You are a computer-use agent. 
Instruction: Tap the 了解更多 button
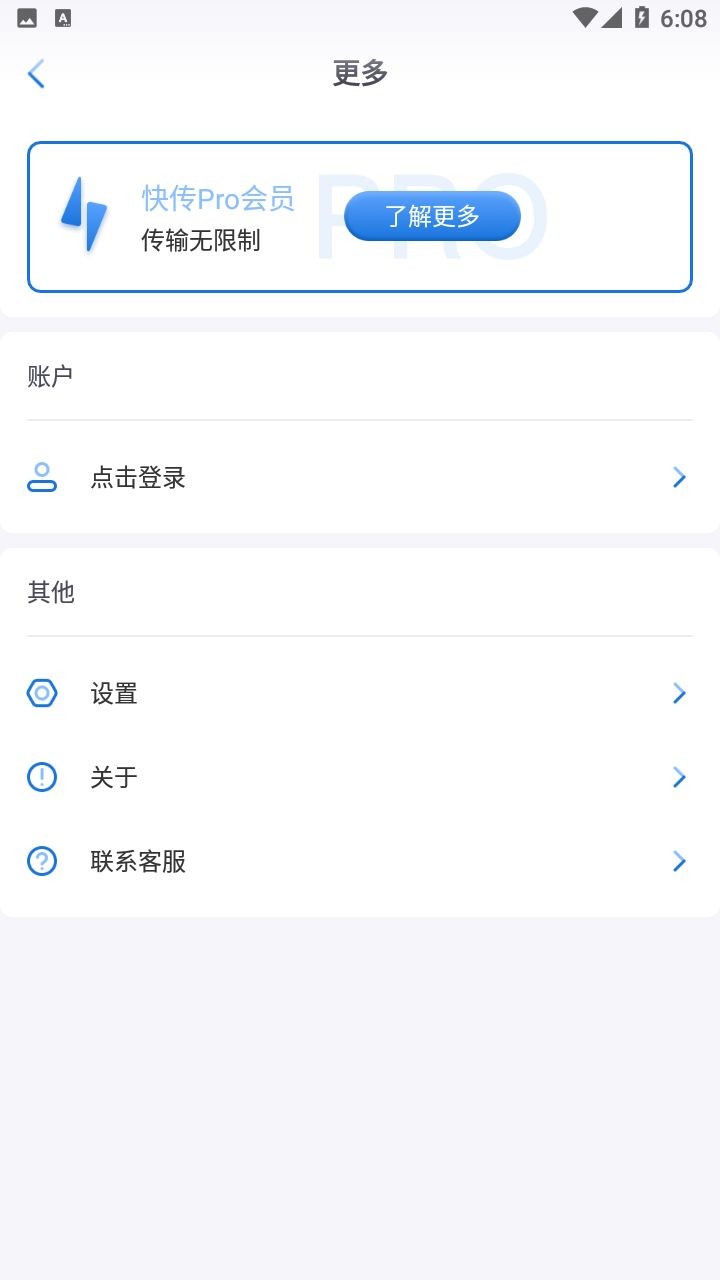click(432, 215)
